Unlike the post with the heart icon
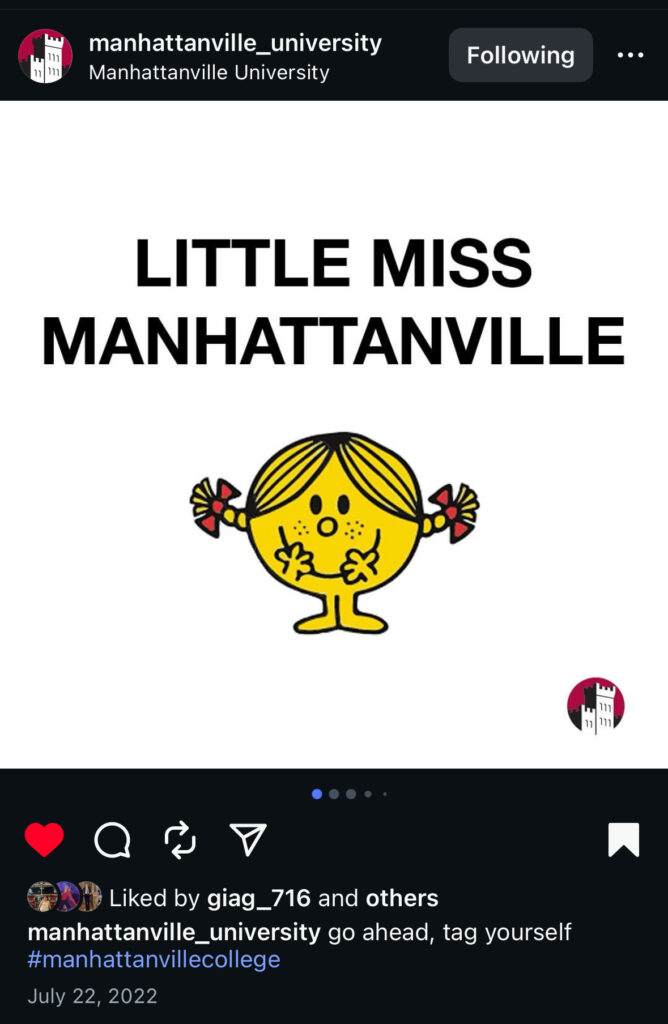This screenshot has width=668, height=1024. click(x=44, y=840)
